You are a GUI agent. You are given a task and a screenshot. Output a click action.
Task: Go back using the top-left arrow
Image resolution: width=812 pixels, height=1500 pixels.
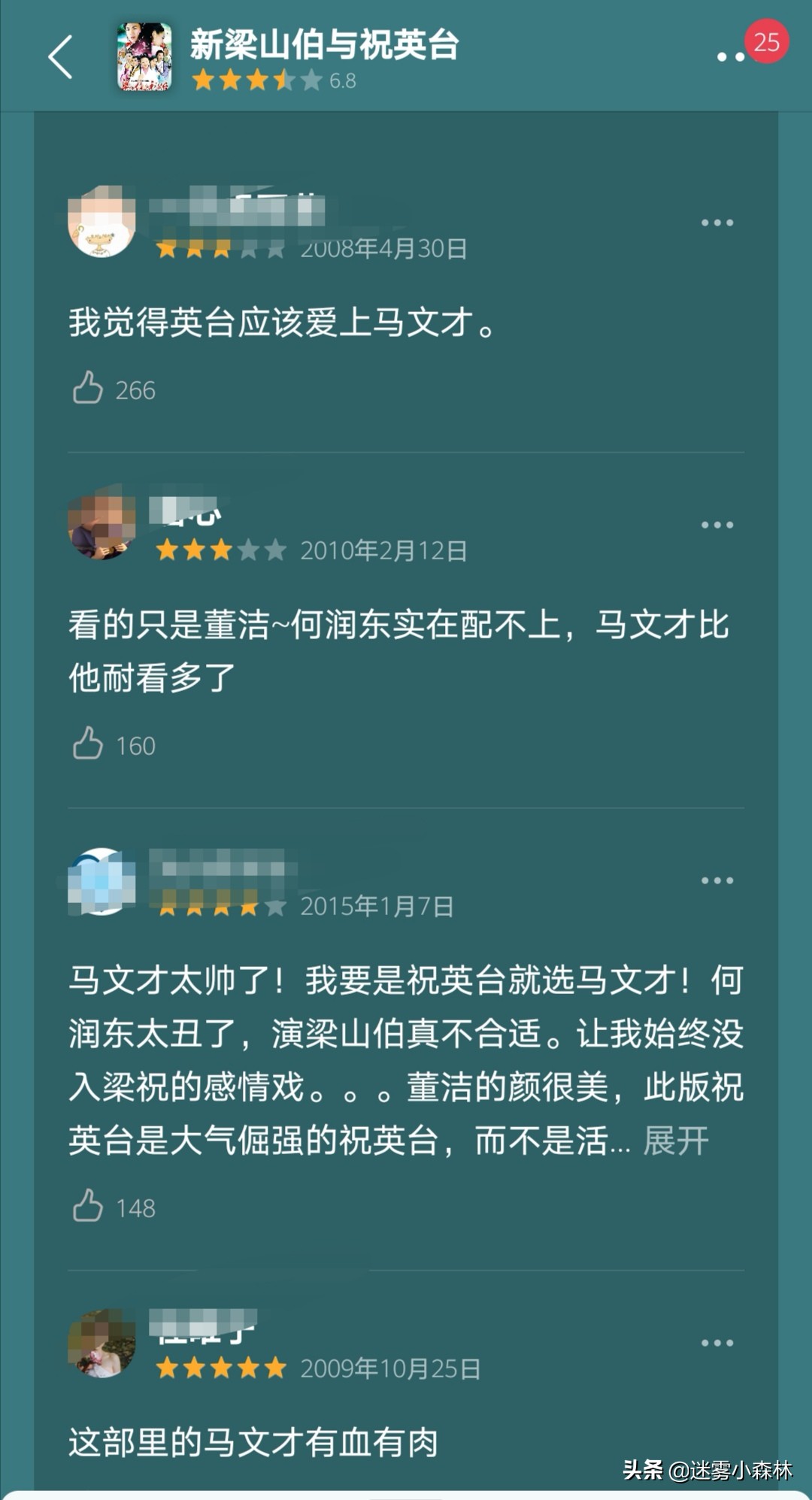click(x=60, y=57)
